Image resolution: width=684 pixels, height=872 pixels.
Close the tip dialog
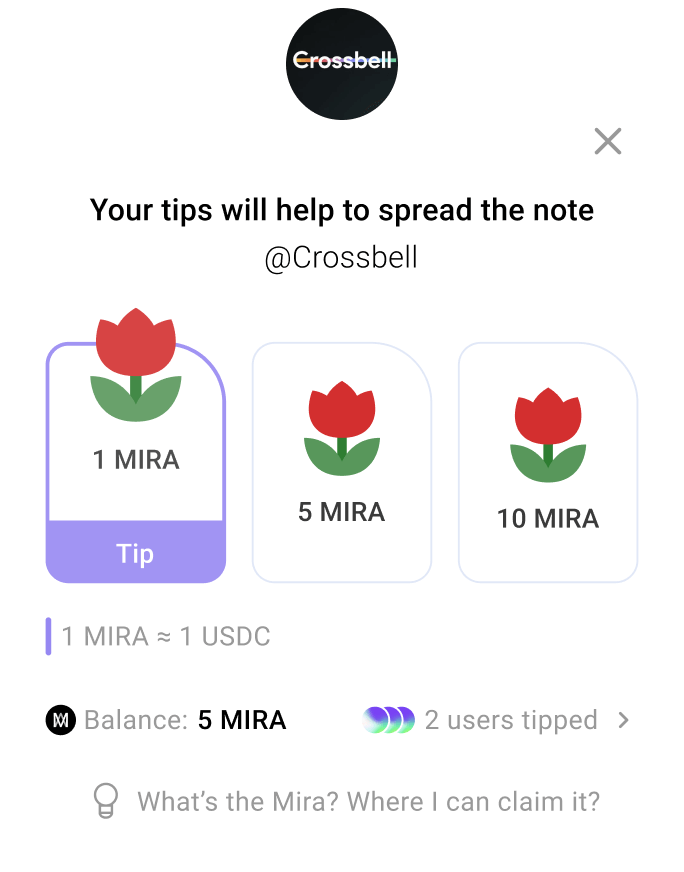tap(608, 141)
